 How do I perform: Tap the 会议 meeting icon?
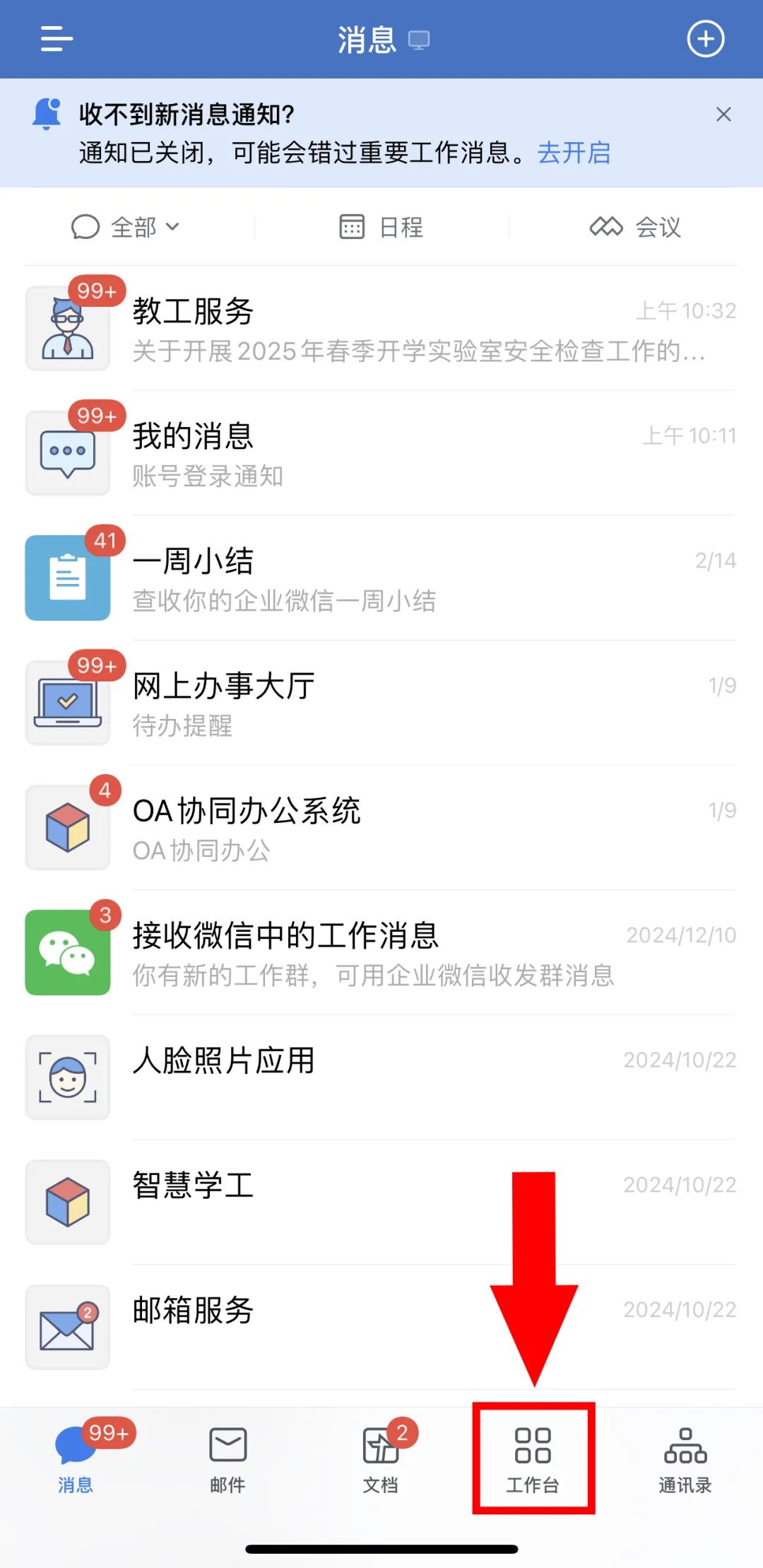coord(634,226)
